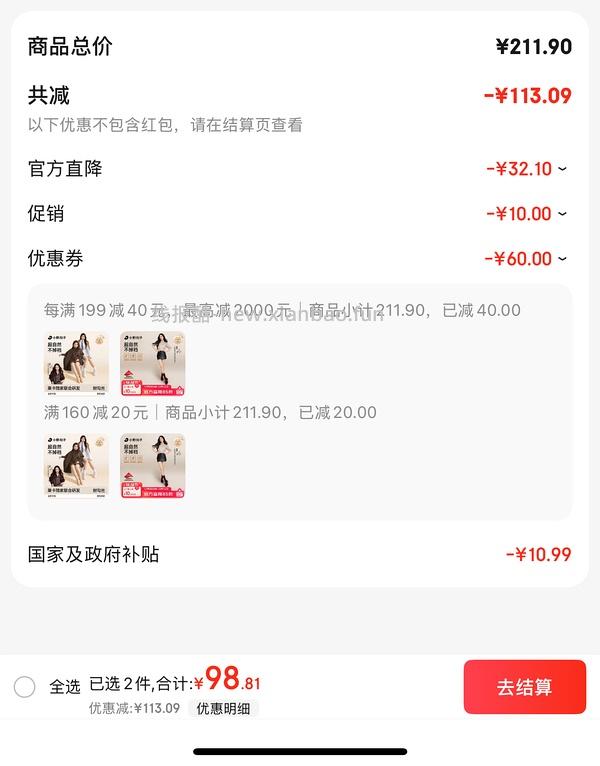Expand the 官方直降 discount row

pyautogui.click(x=562, y=169)
